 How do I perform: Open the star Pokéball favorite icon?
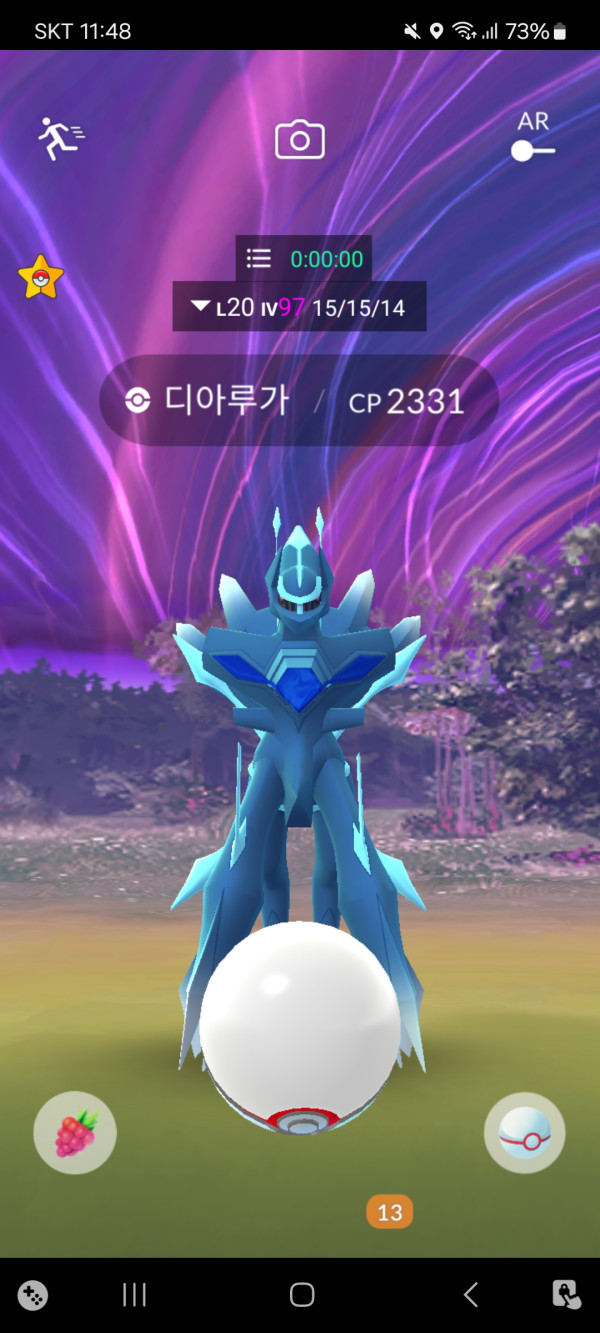41,277
